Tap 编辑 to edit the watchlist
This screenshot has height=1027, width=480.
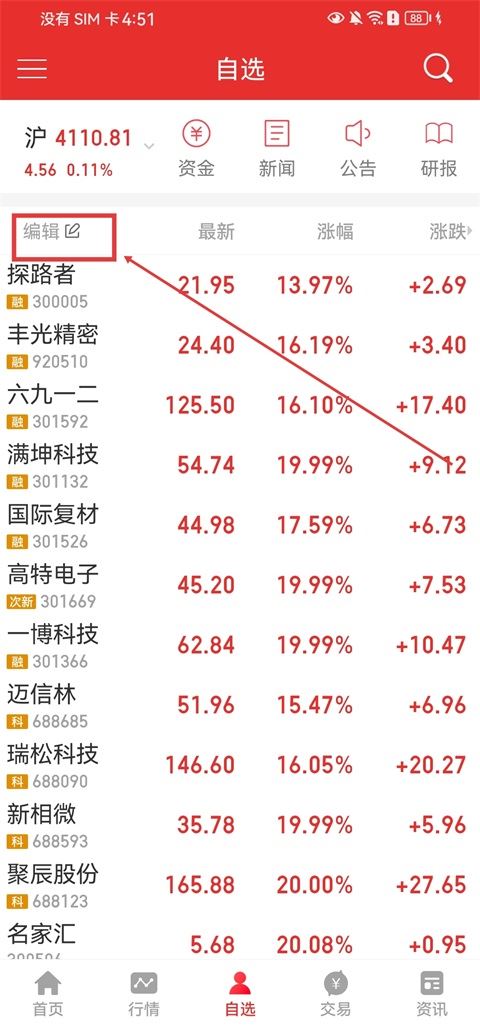coord(52,231)
